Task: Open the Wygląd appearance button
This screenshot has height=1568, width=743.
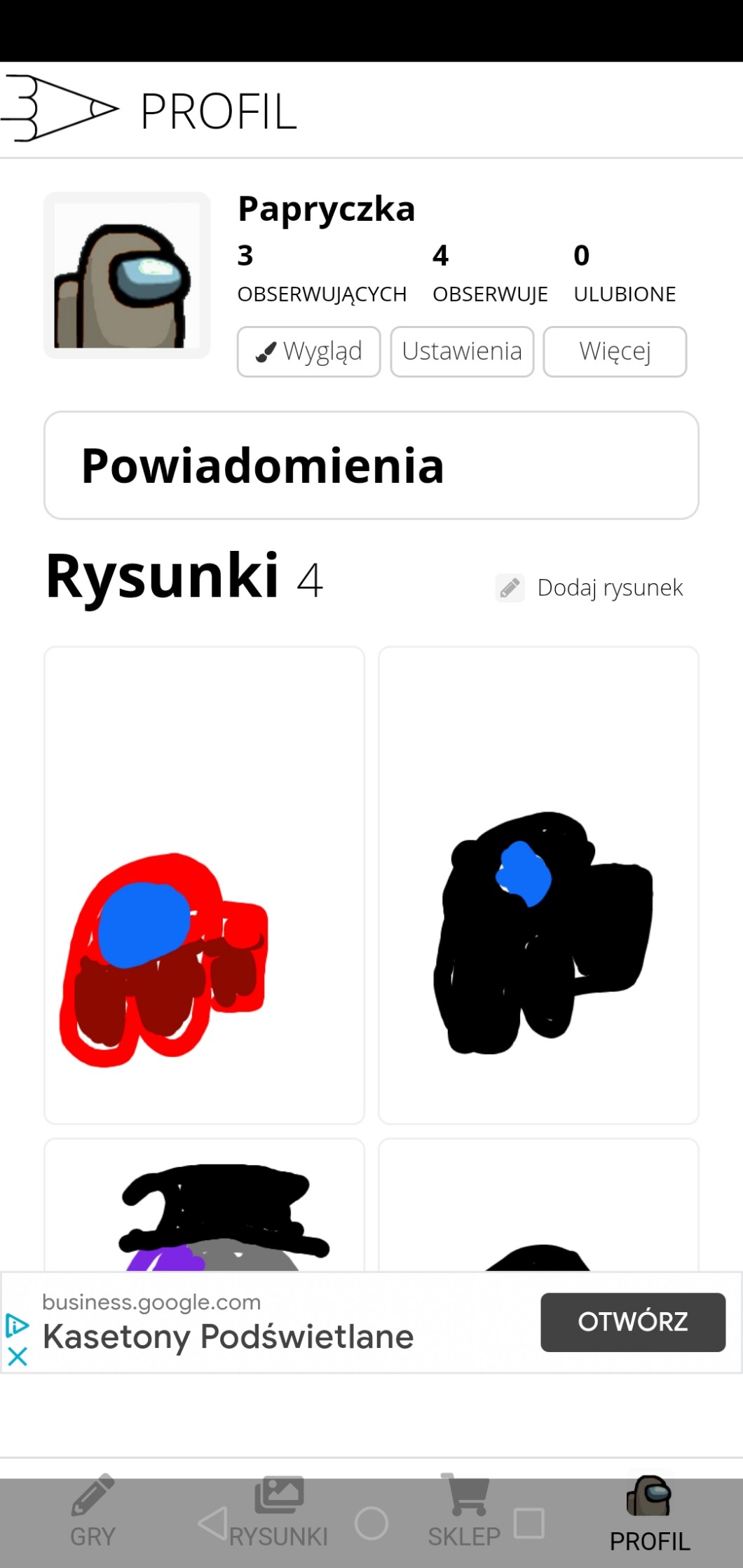Action: (x=308, y=351)
